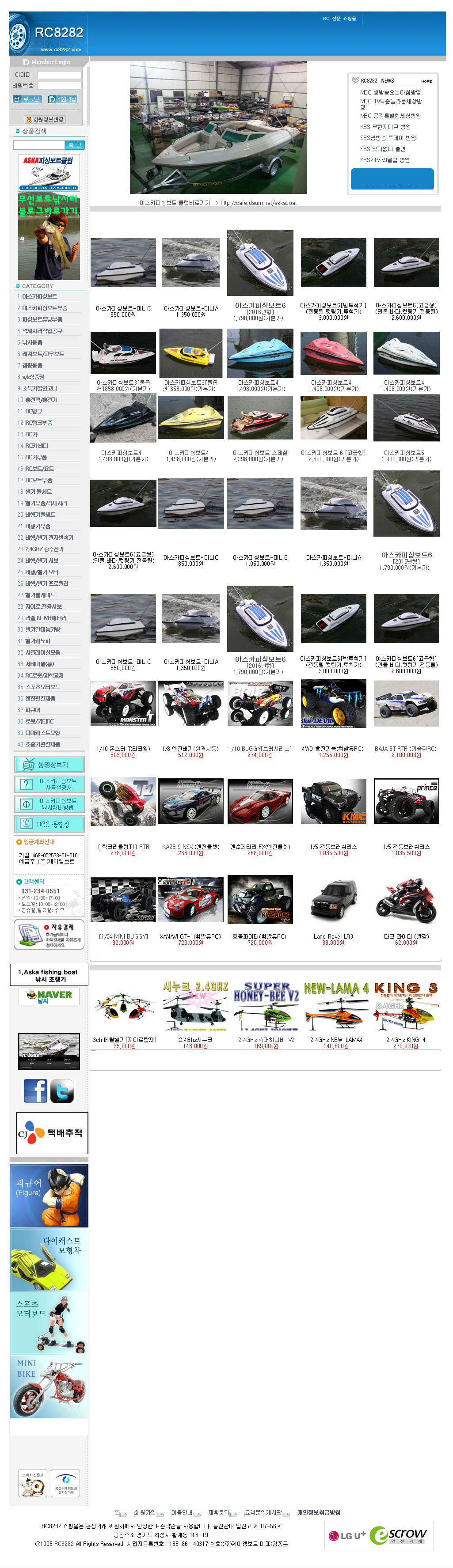Viewport: 453px width, 1568px height.
Task: Open the 피규어 (Figure) banner
Action: [49, 1196]
